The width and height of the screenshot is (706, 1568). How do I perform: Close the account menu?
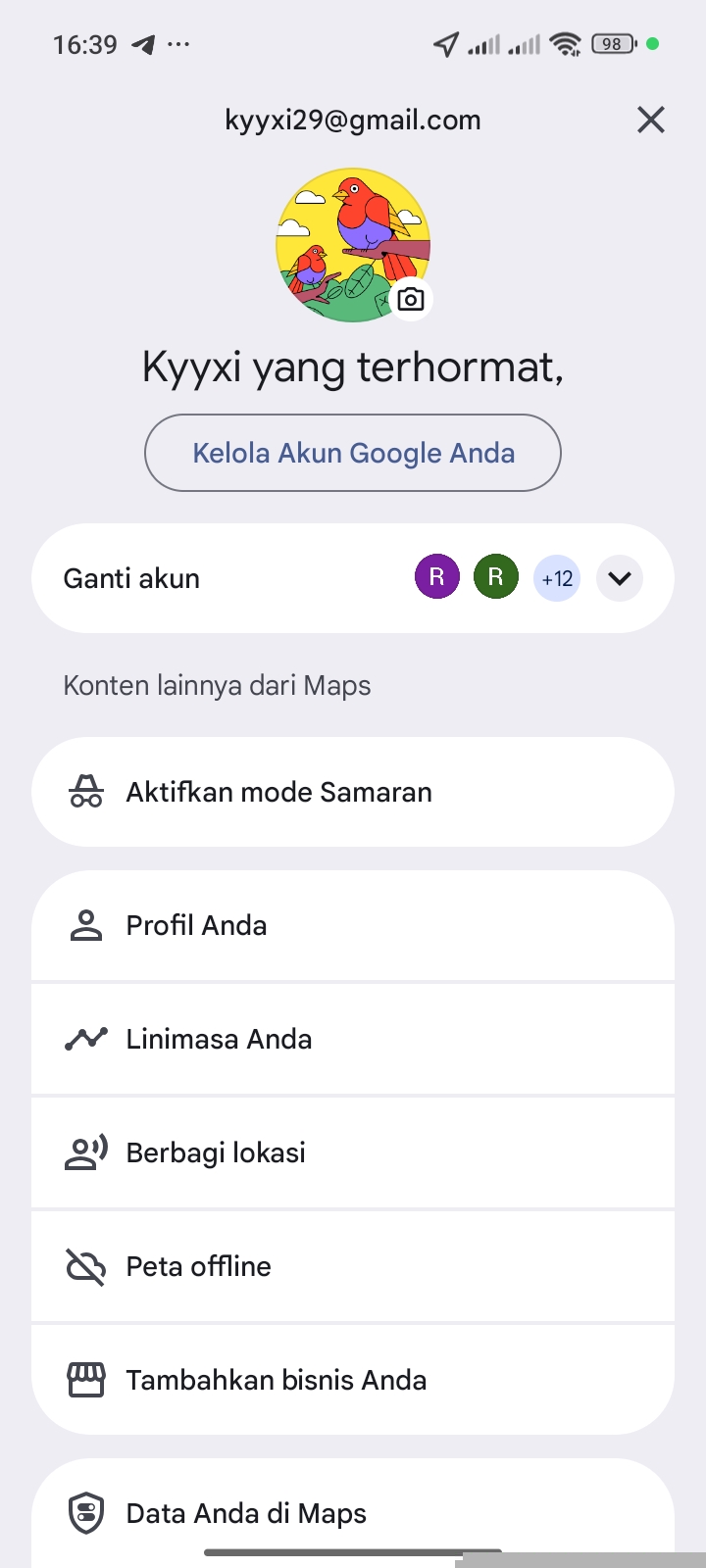(651, 121)
